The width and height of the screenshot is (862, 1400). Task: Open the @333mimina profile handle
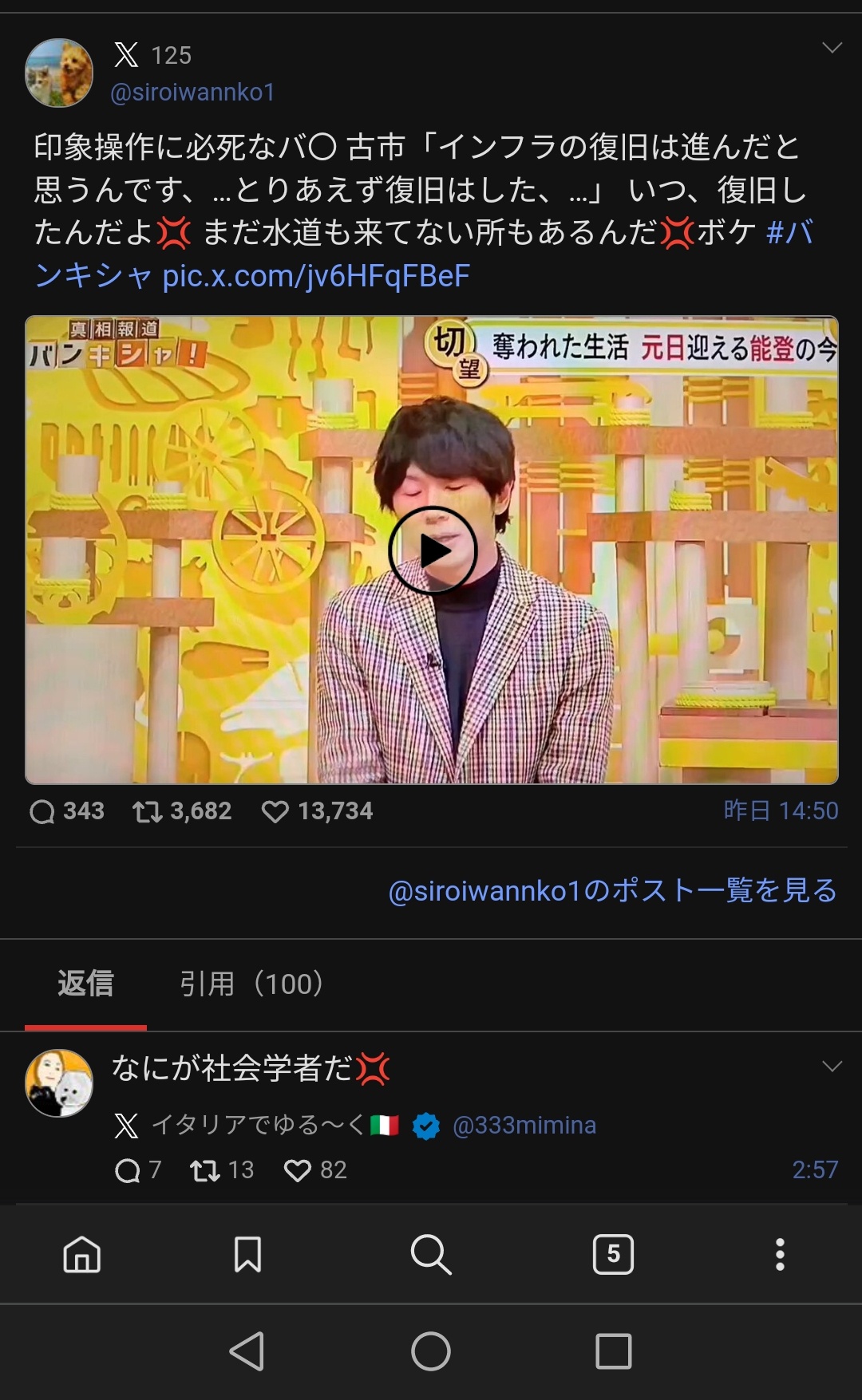[x=524, y=1126]
